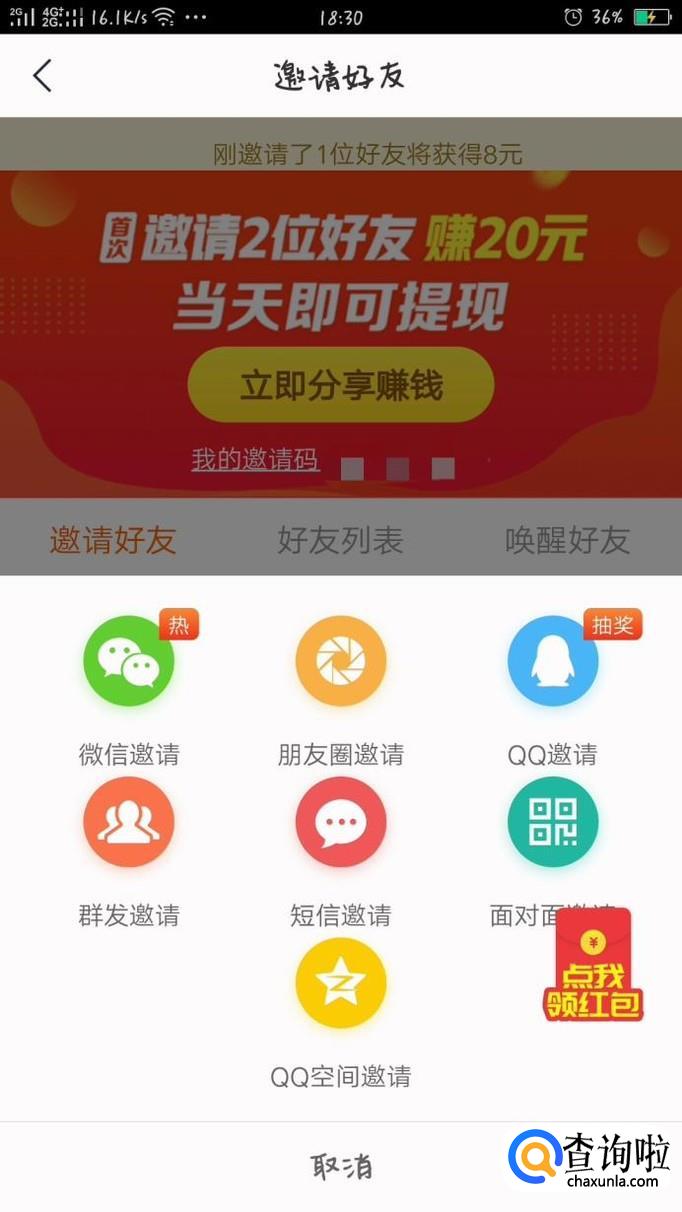Screen dimensions: 682x1212
Task: Tap the 立即分享赚钱 button
Action: click(x=341, y=385)
